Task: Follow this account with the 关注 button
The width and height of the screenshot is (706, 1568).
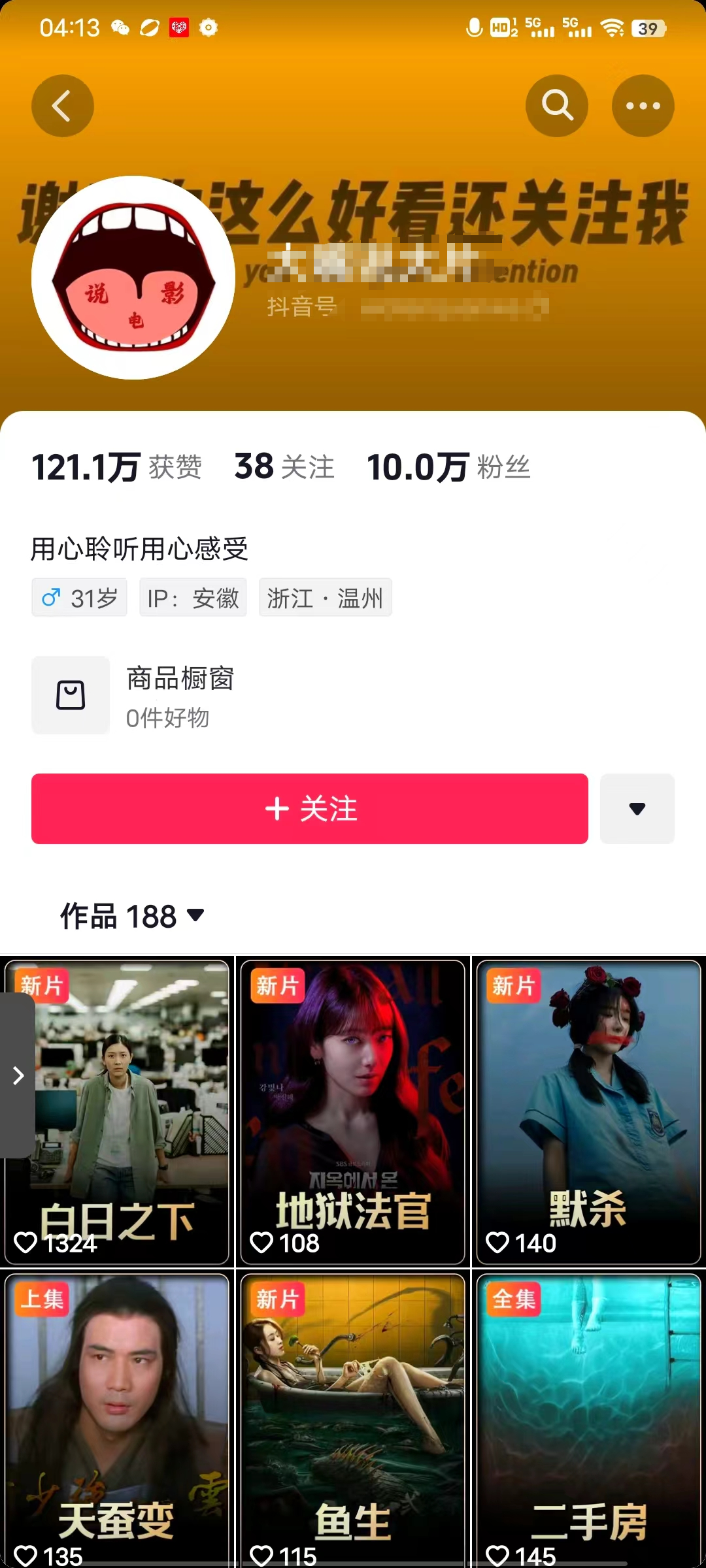Action: point(310,809)
